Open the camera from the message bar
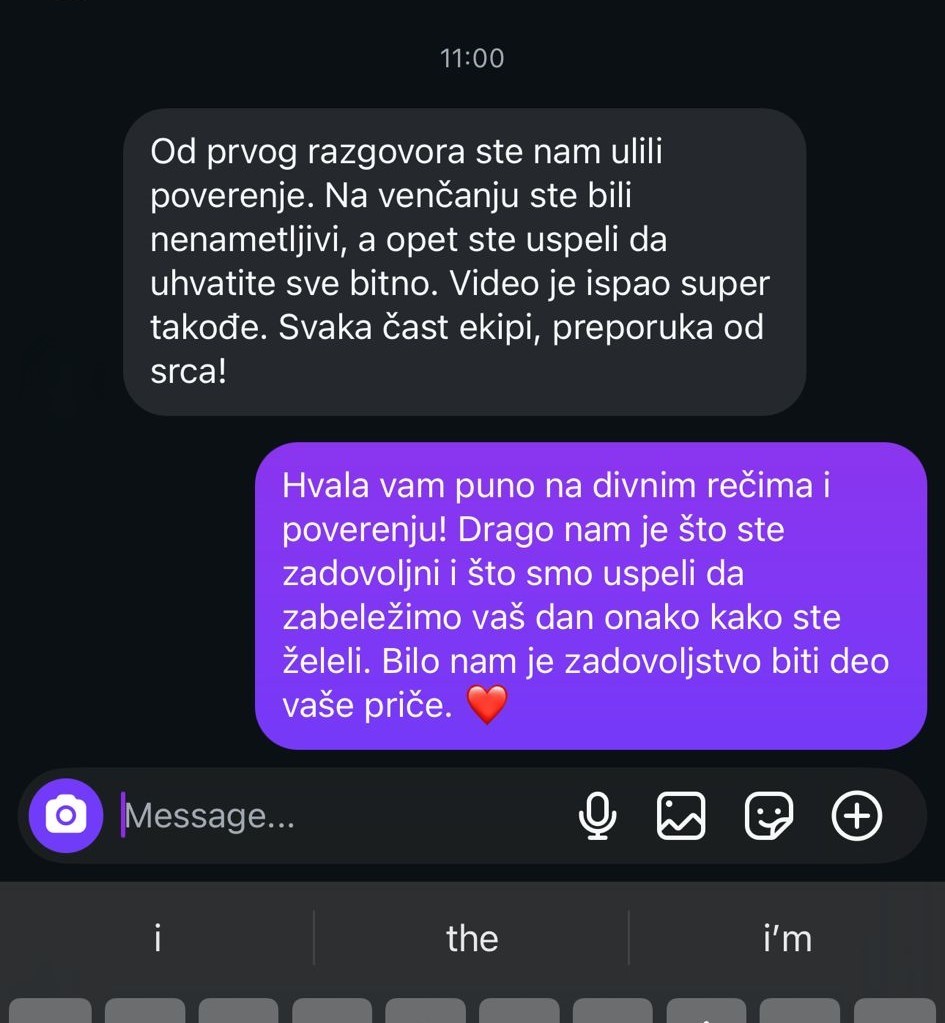The height and width of the screenshot is (1023, 945). click(x=66, y=815)
